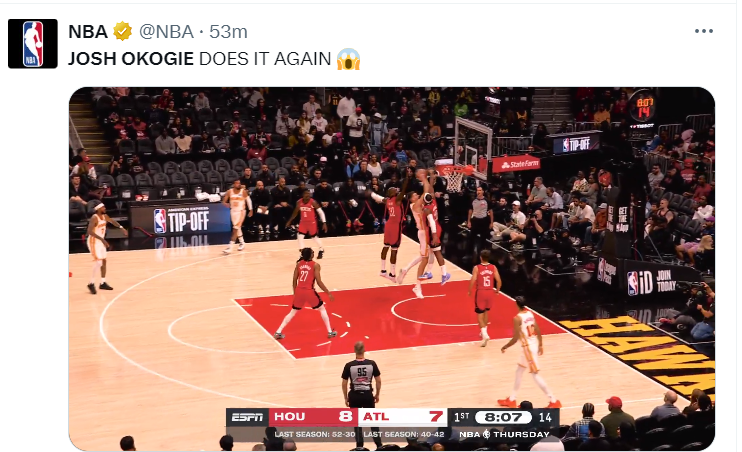Open the post's 53m timestamp
This screenshot has height=452, width=742.
229,31
